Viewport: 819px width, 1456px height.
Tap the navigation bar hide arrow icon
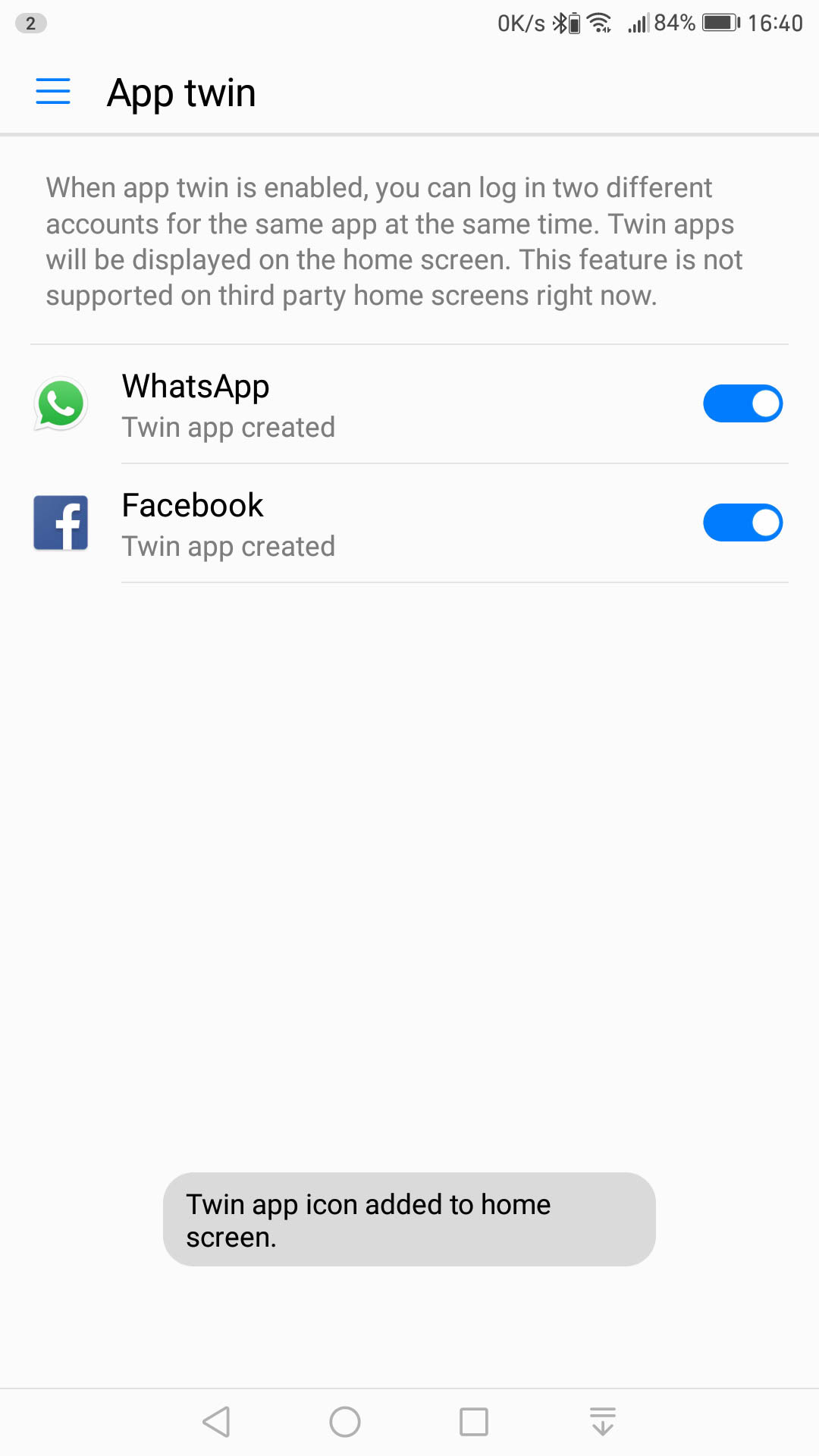click(603, 1422)
